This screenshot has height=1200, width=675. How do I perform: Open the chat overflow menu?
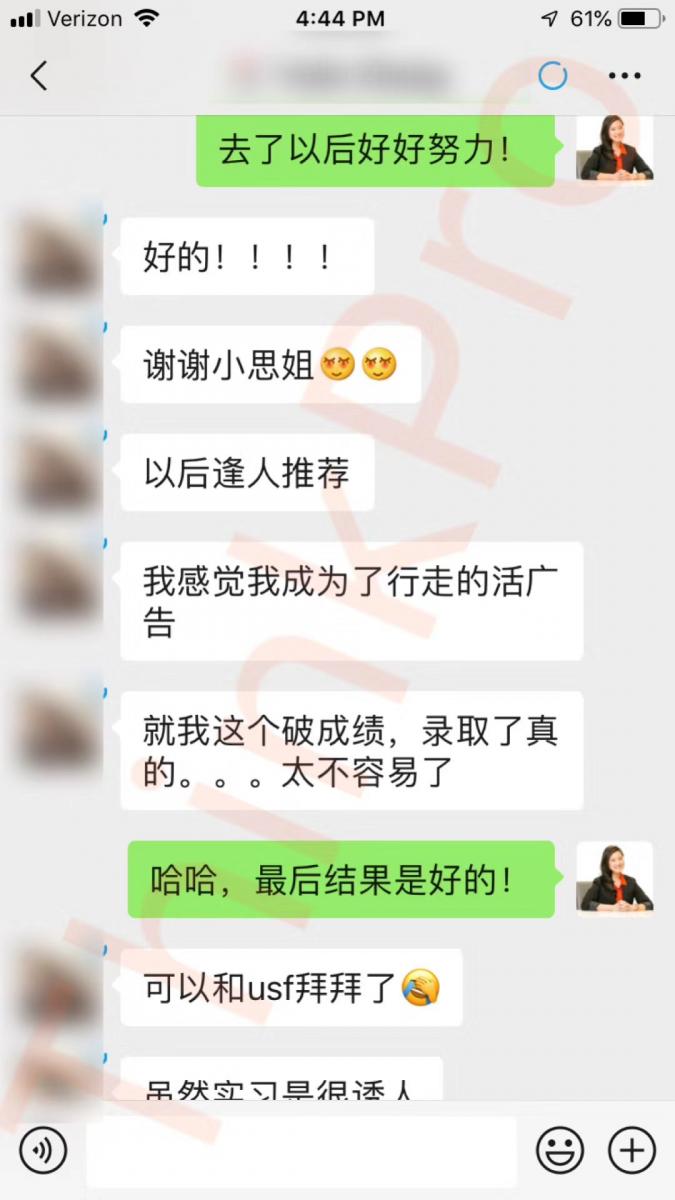pyautogui.click(x=625, y=76)
